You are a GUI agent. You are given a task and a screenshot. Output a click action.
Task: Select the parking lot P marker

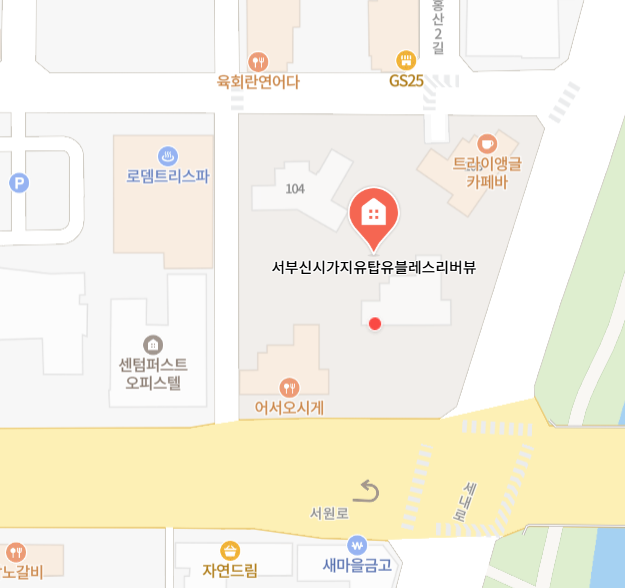click(19, 183)
